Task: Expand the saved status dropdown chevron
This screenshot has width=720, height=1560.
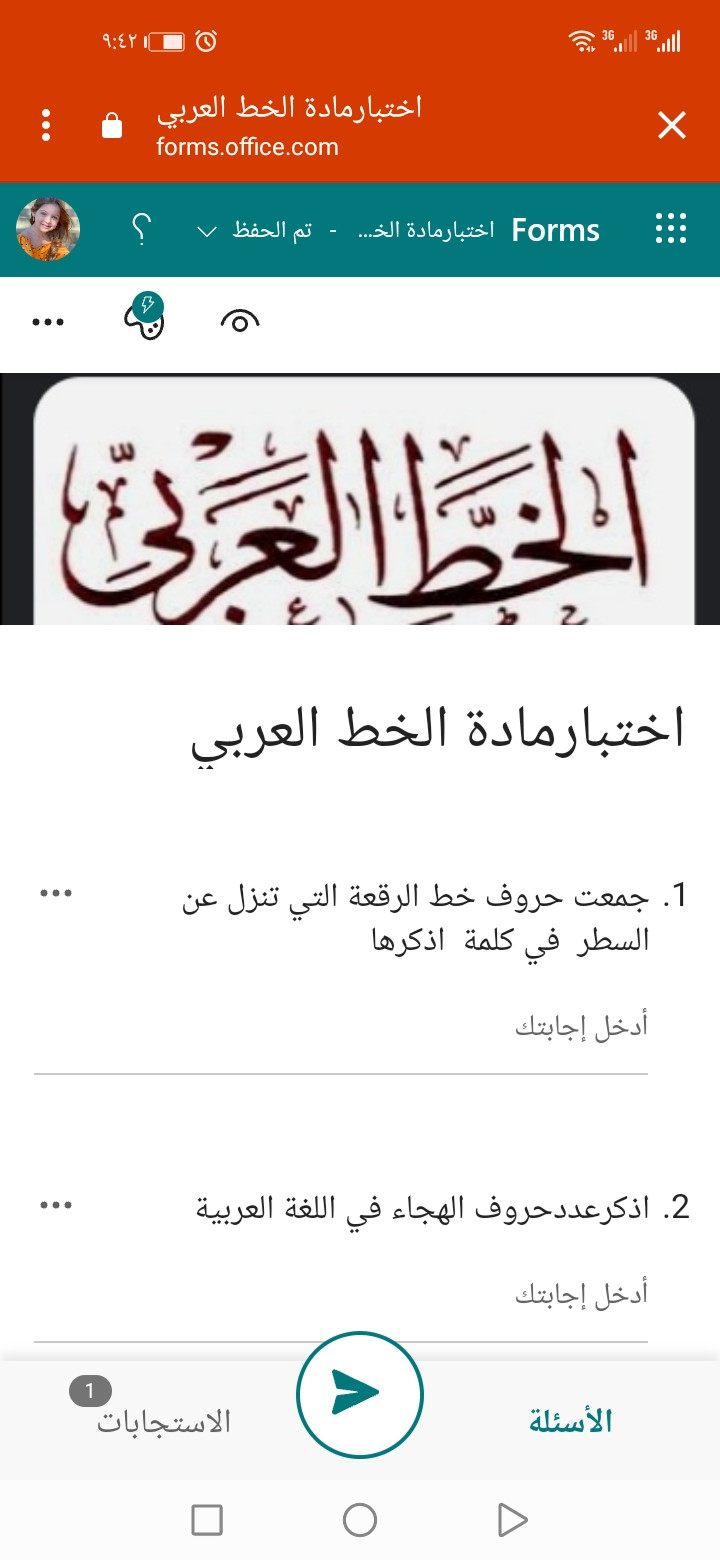Action: (x=207, y=231)
